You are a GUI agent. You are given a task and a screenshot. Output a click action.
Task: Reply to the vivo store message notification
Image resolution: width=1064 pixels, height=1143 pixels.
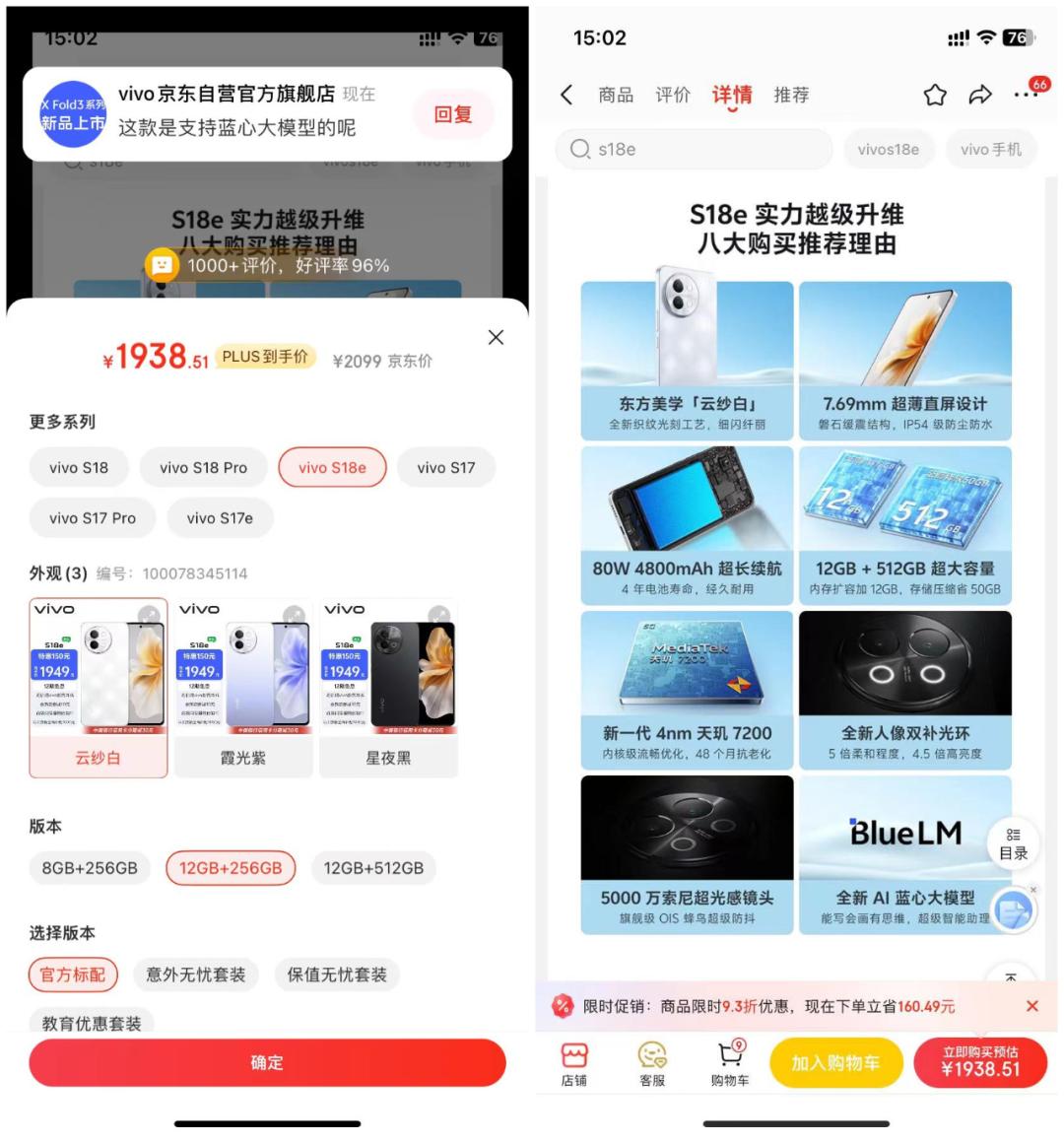click(x=452, y=114)
